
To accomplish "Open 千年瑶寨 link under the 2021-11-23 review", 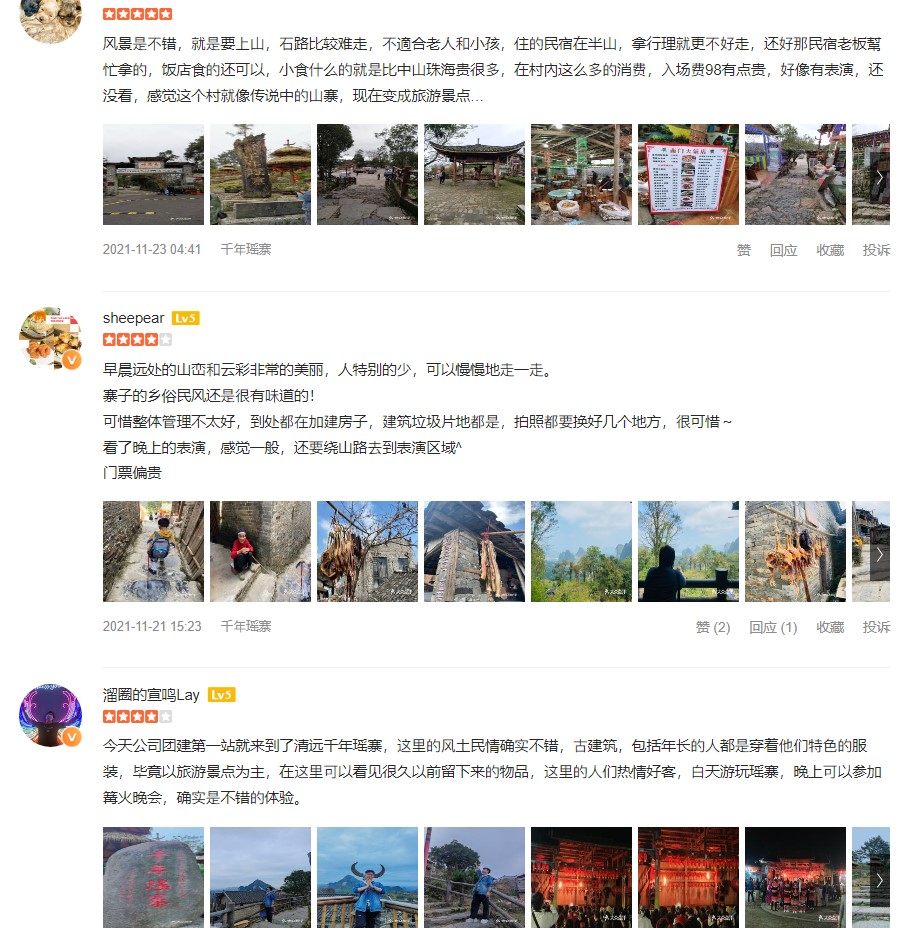I will pyautogui.click(x=245, y=249).
